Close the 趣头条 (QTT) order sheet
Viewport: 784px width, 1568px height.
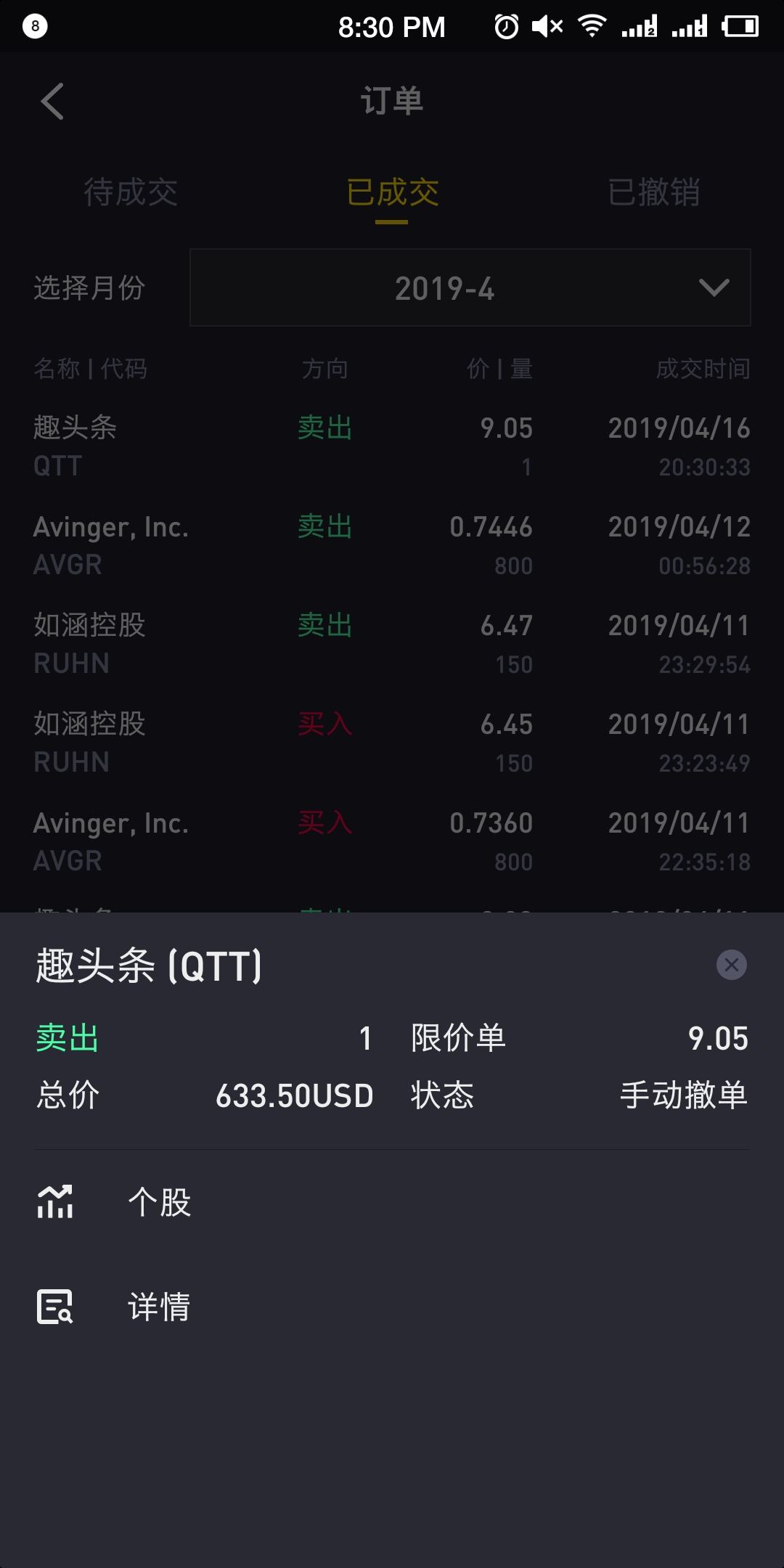click(731, 965)
